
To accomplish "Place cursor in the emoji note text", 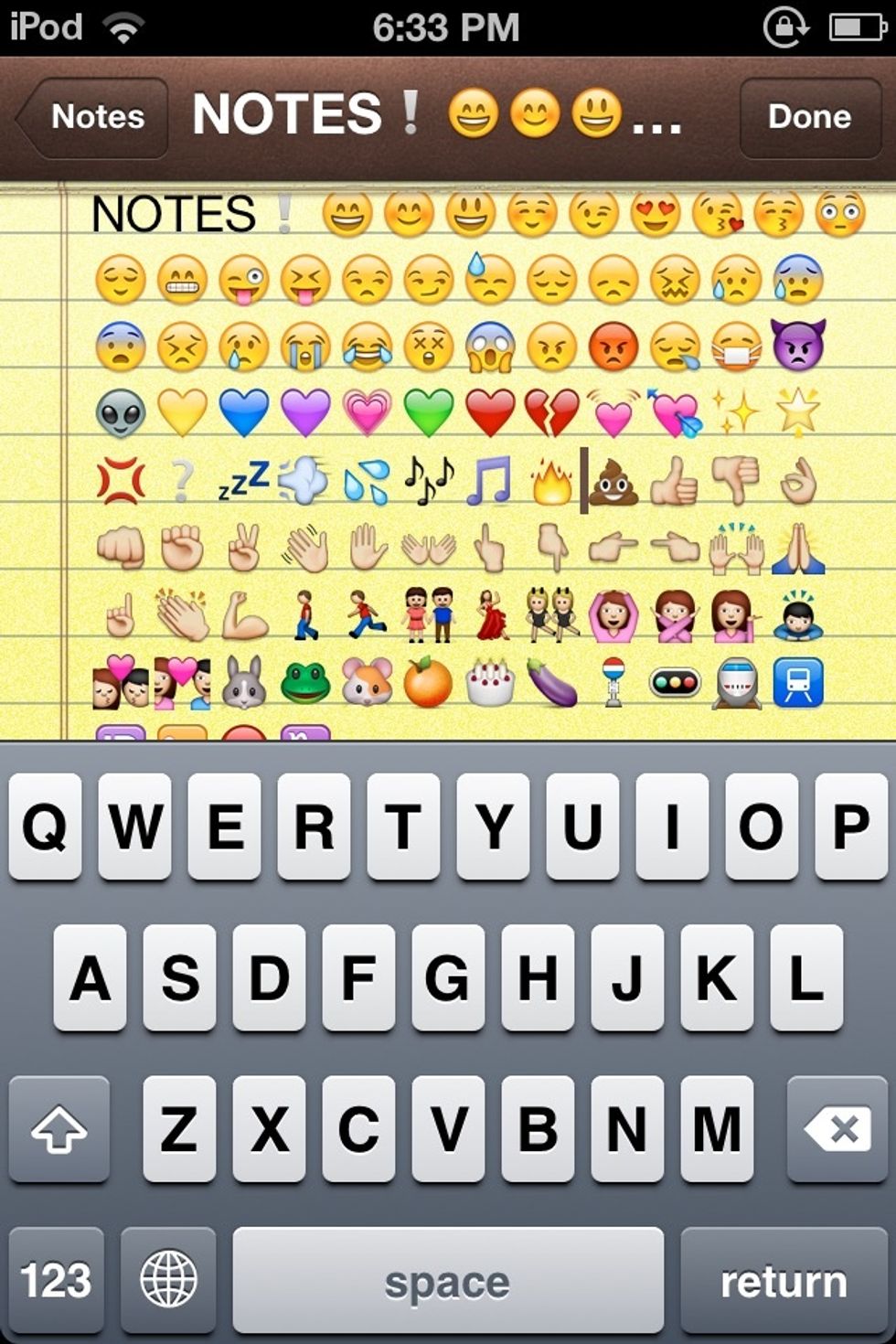I will (457, 457).
